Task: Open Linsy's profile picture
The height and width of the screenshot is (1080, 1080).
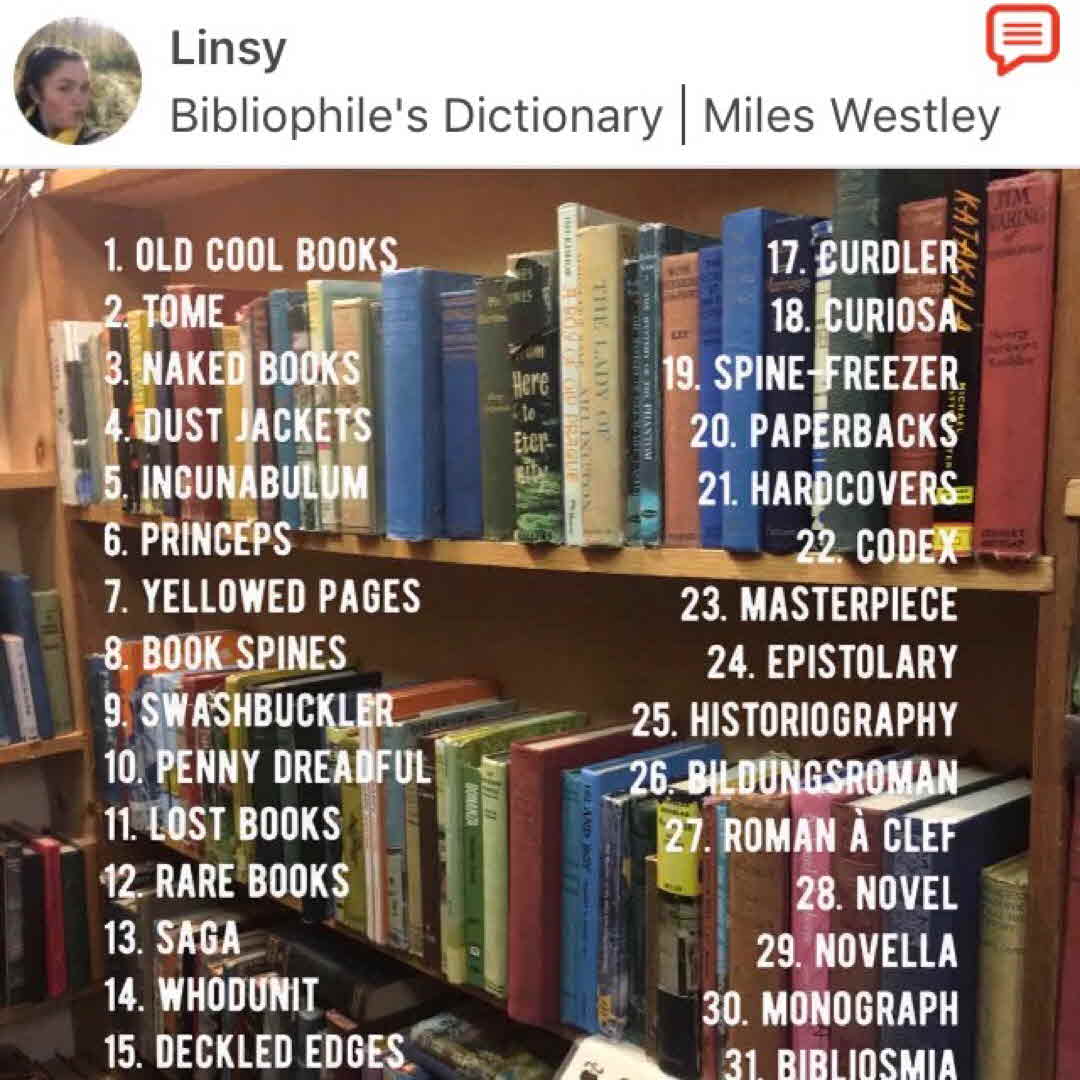Action: point(78,82)
